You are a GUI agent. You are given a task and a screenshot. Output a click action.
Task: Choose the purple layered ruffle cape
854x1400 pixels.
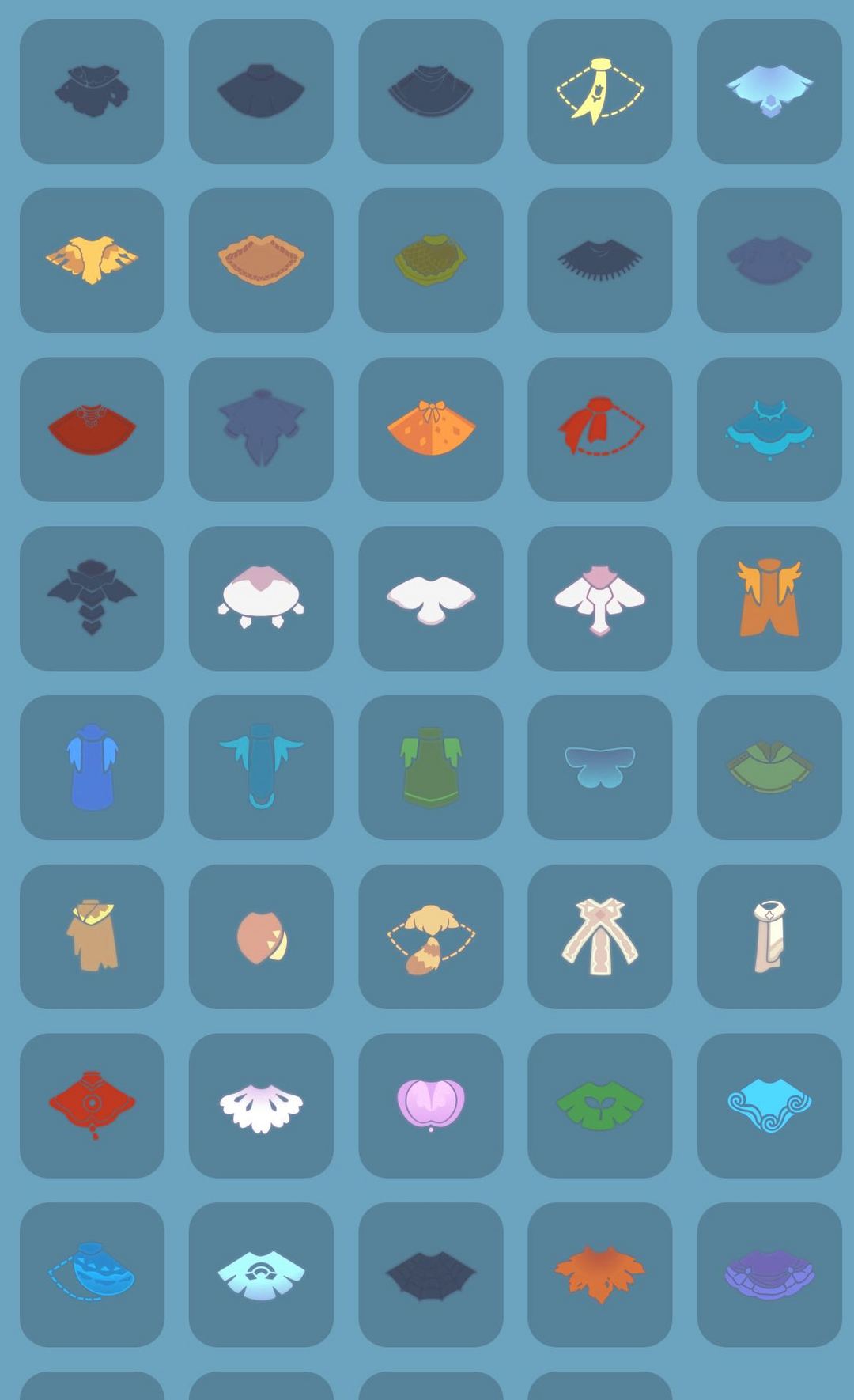769,1275
